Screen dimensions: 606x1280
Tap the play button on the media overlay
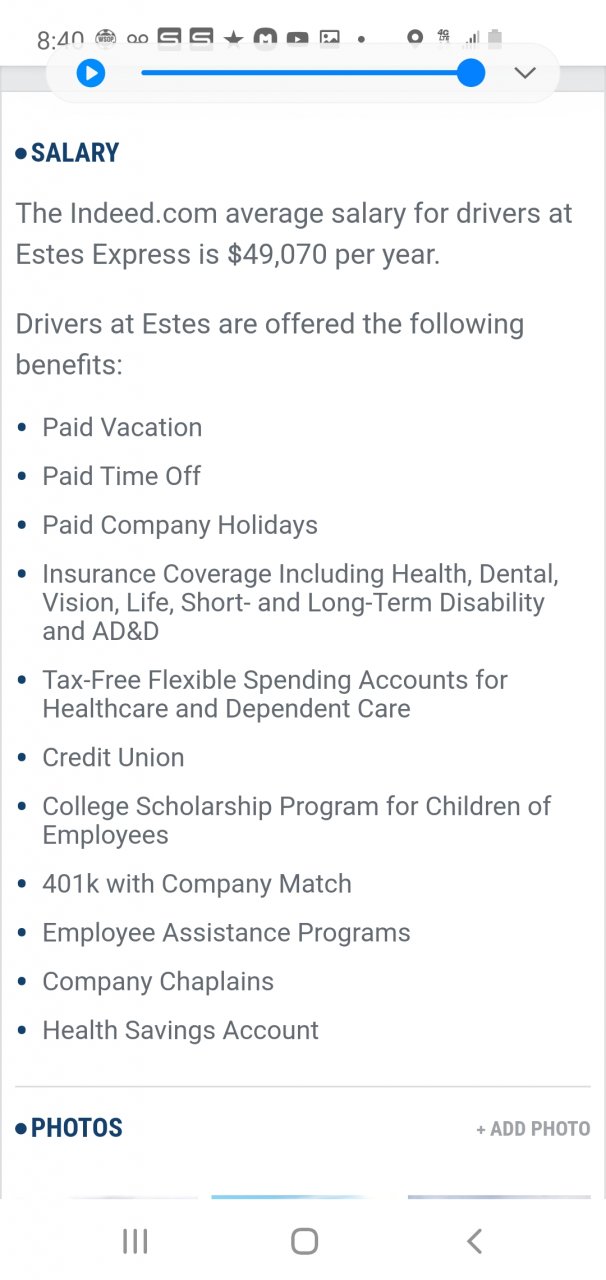click(91, 73)
